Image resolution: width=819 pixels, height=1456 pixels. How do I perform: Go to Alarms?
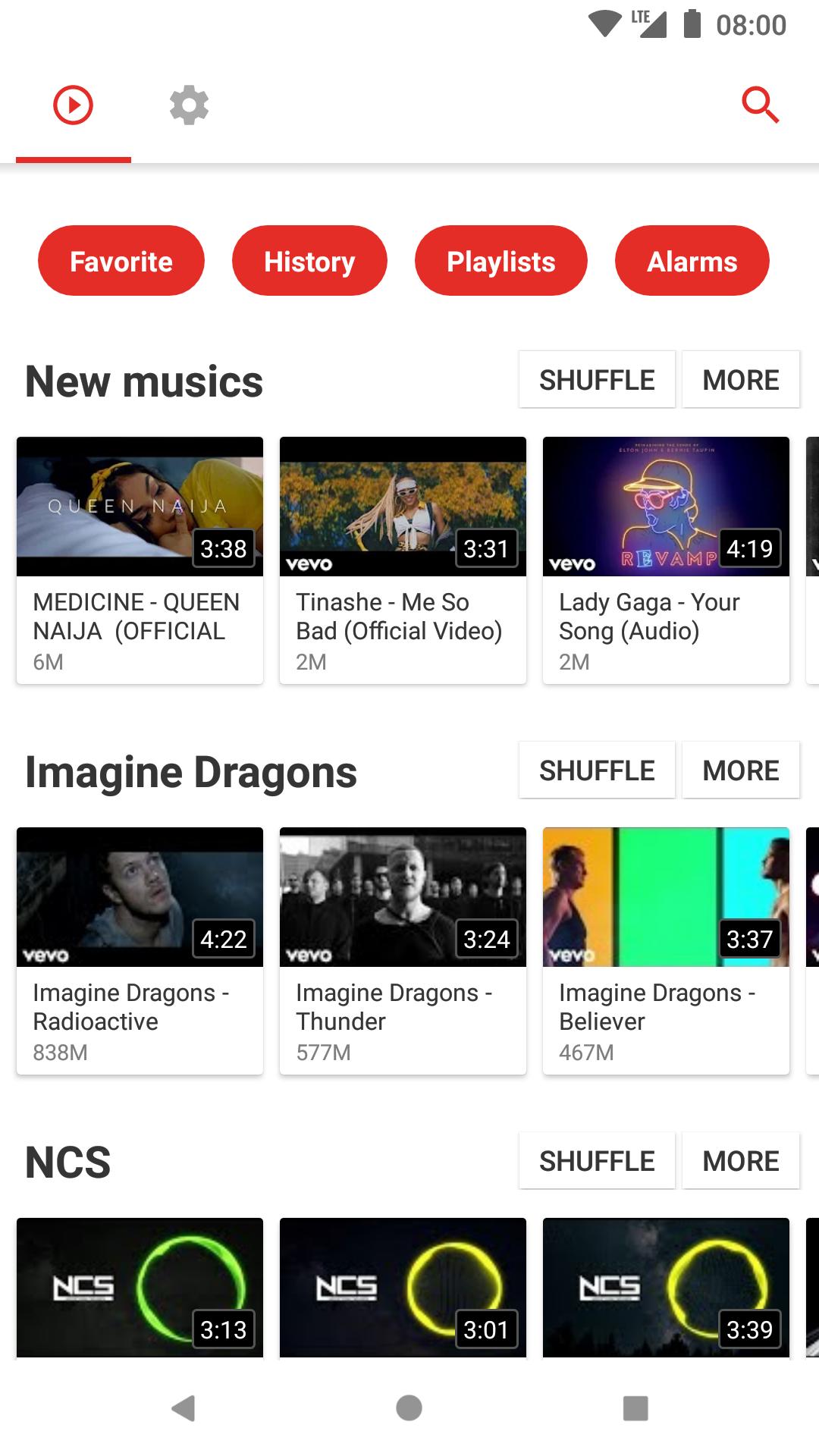(692, 261)
